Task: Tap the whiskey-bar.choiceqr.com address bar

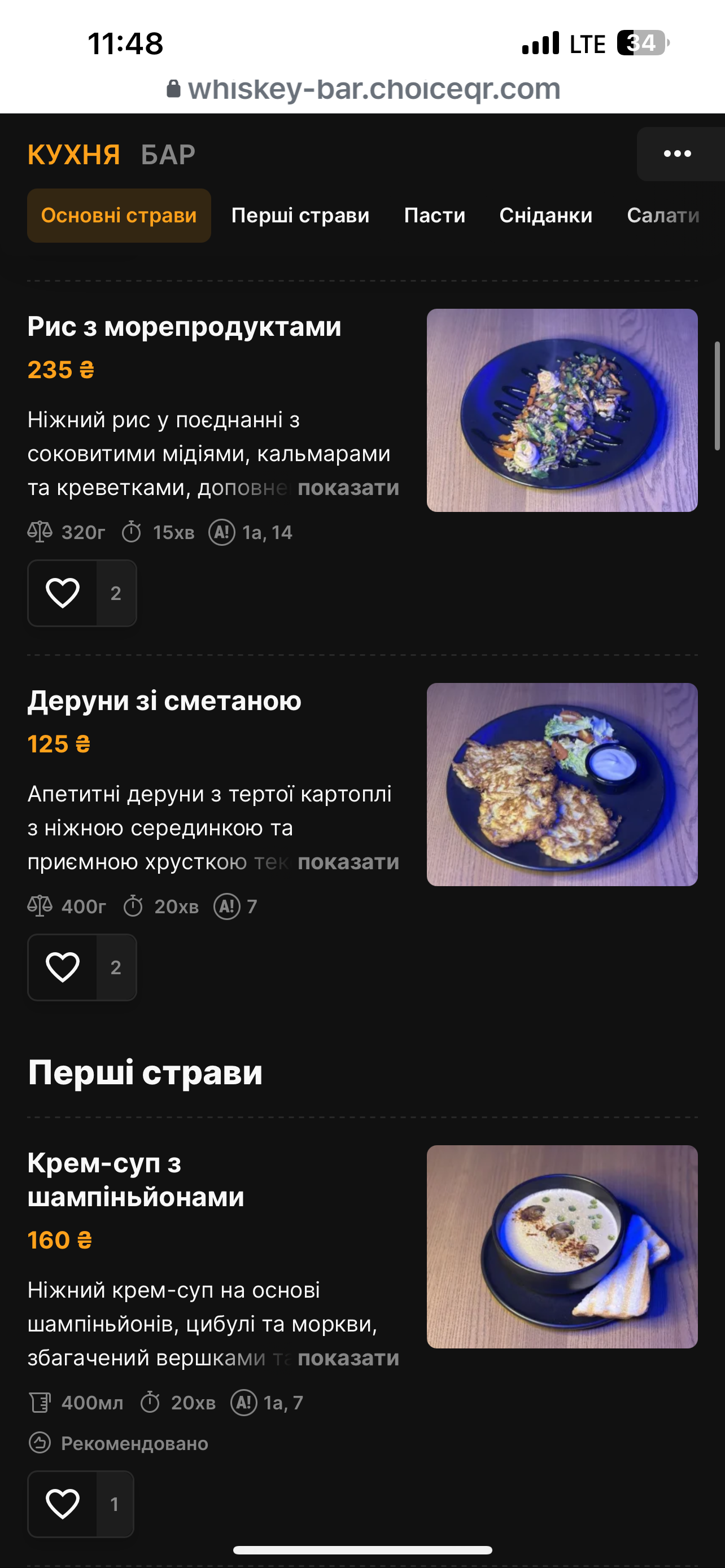Action: (x=363, y=90)
